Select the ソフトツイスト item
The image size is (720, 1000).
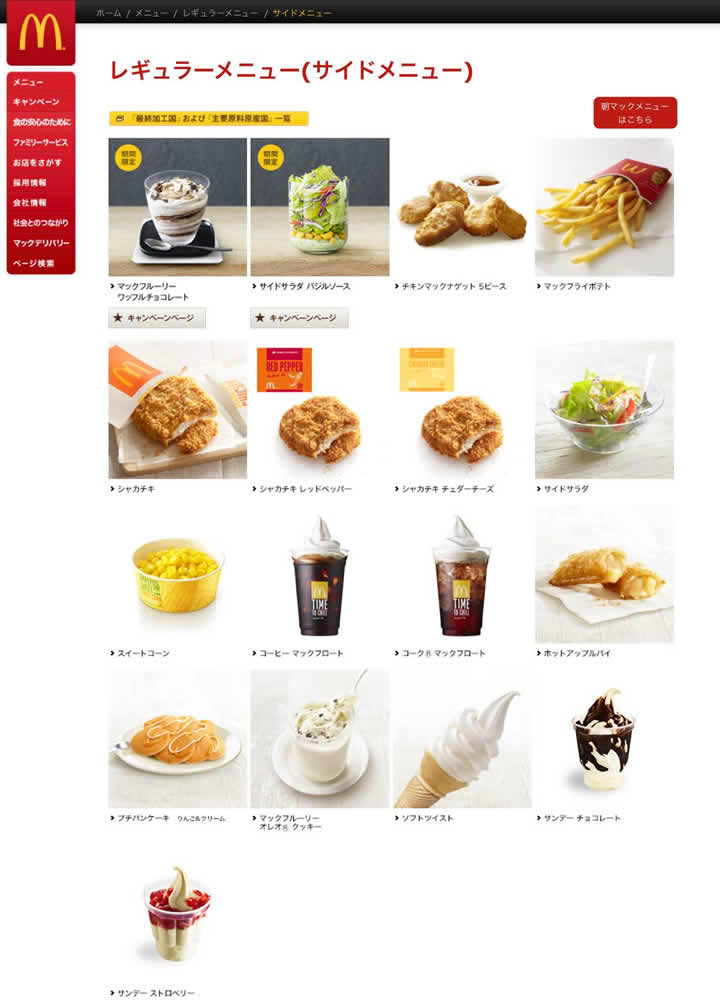pyautogui.click(x=461, y=738)
